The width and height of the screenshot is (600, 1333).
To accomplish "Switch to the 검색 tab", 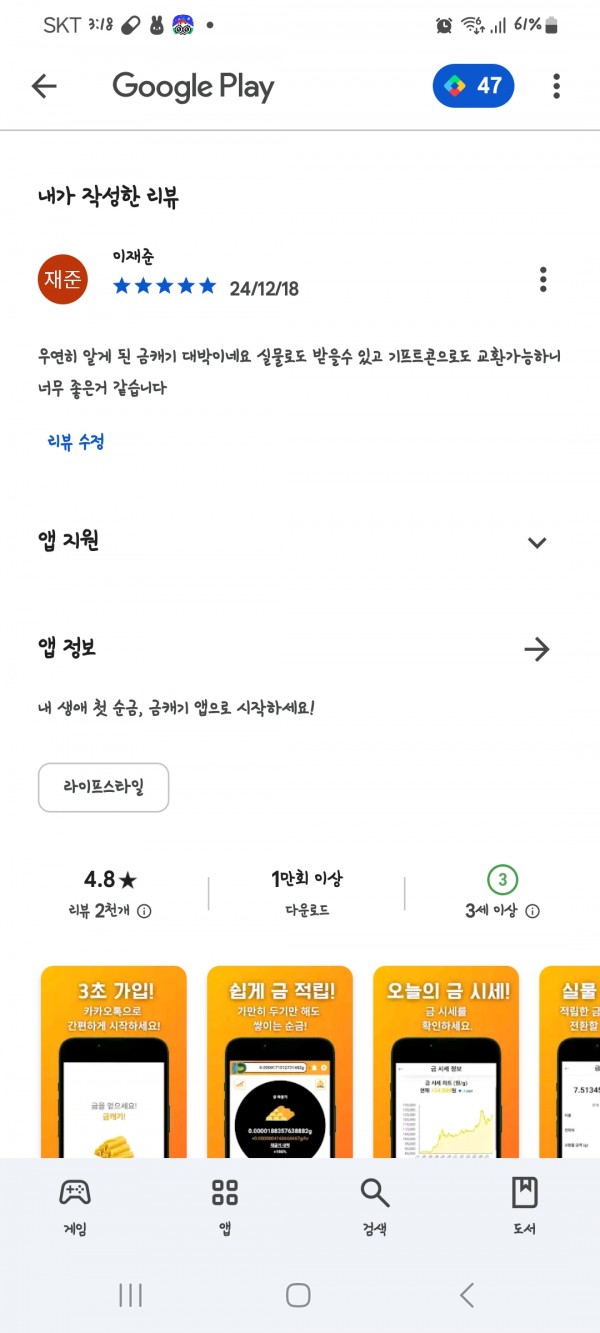I will [375, 1206].
